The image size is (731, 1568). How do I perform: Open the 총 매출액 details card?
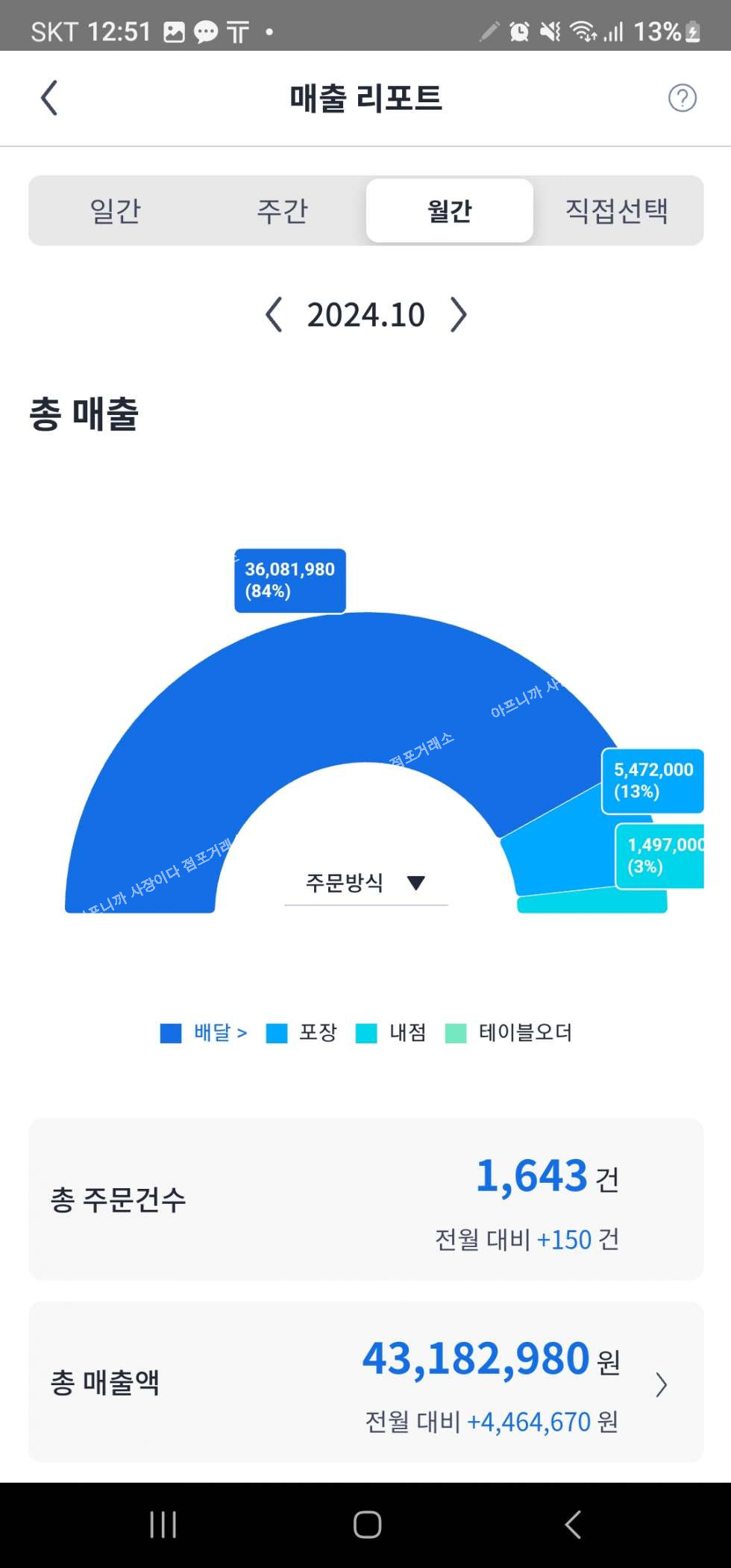coord(365,1382)
